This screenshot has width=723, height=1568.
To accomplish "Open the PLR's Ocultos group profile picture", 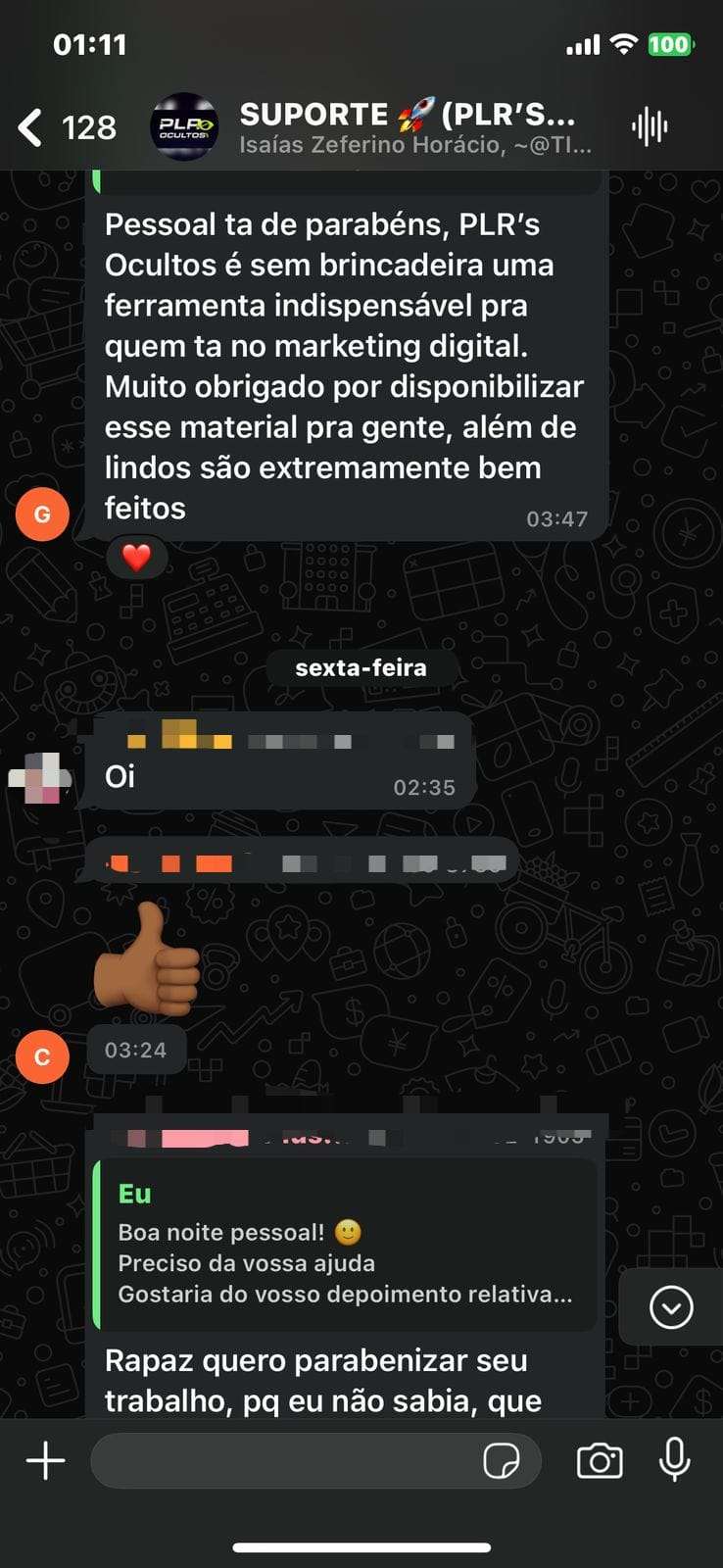I will click(186, 126).
